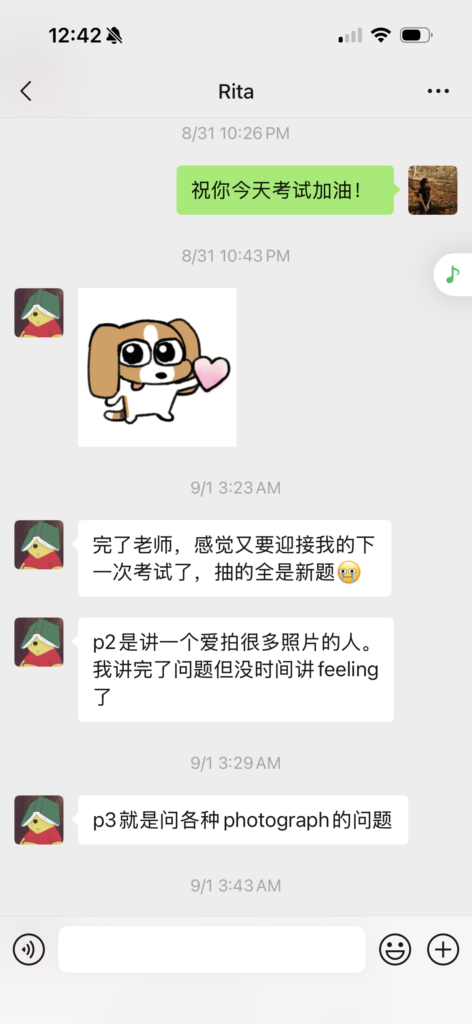
Task: Open the floating music note widget
Action: click(453, 274)
